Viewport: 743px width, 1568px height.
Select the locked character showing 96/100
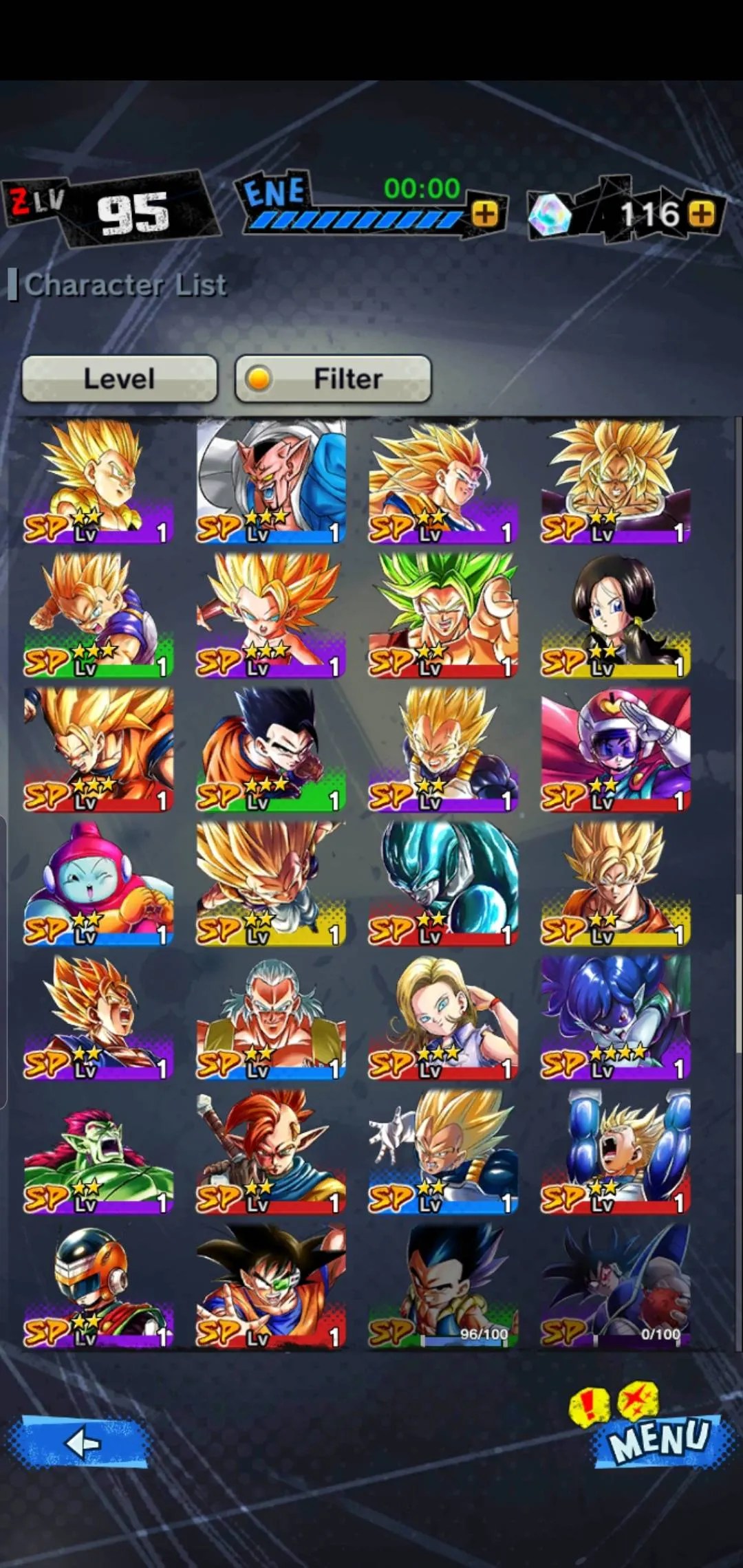pos(443,1284)
